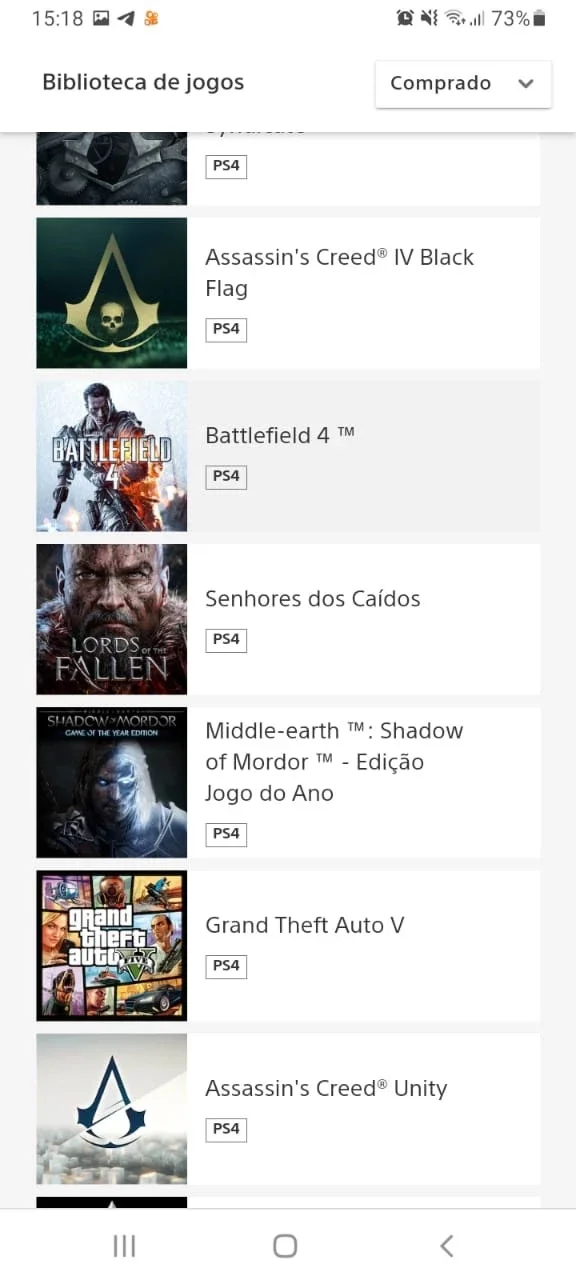Tap the system home button

[x=285, y=1245]
